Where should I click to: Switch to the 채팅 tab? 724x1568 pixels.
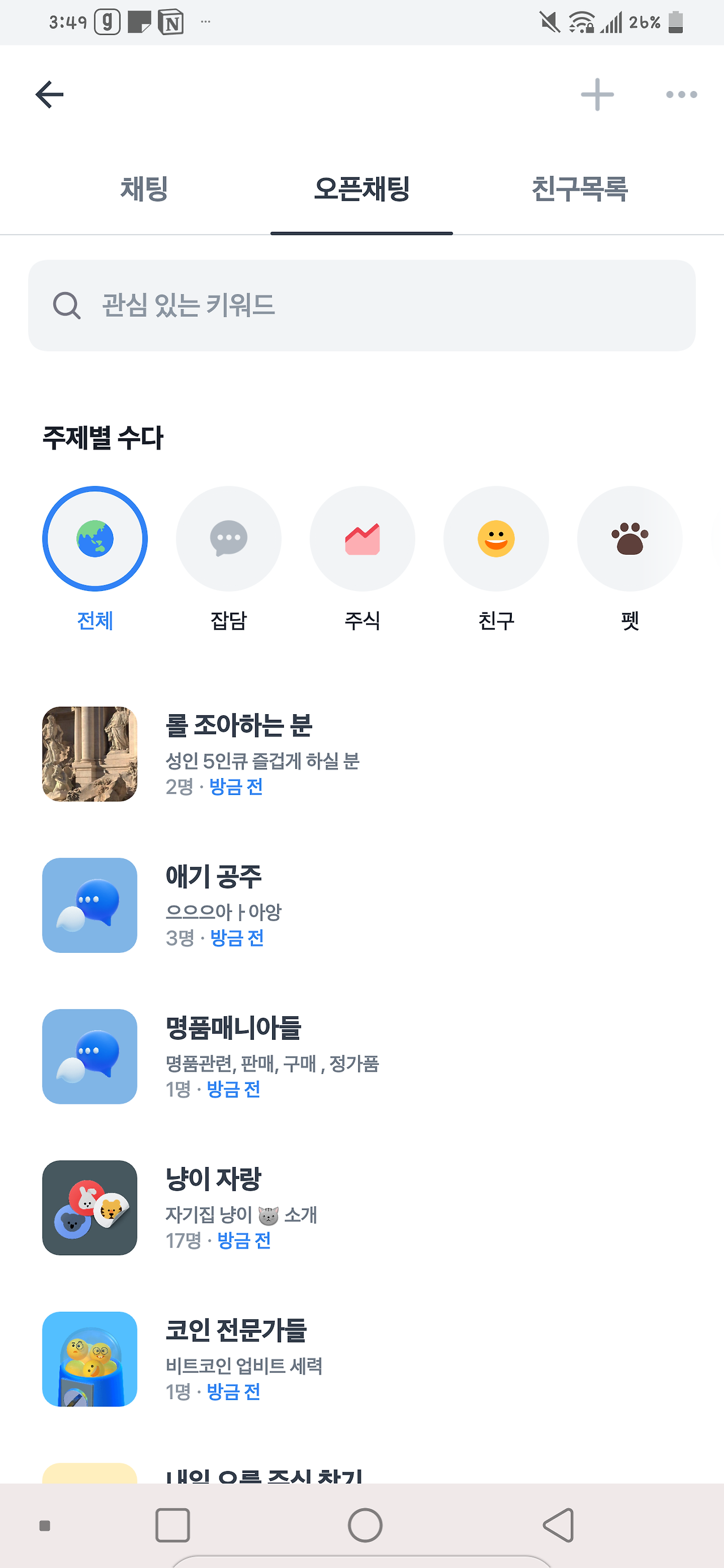pos(144,189)
